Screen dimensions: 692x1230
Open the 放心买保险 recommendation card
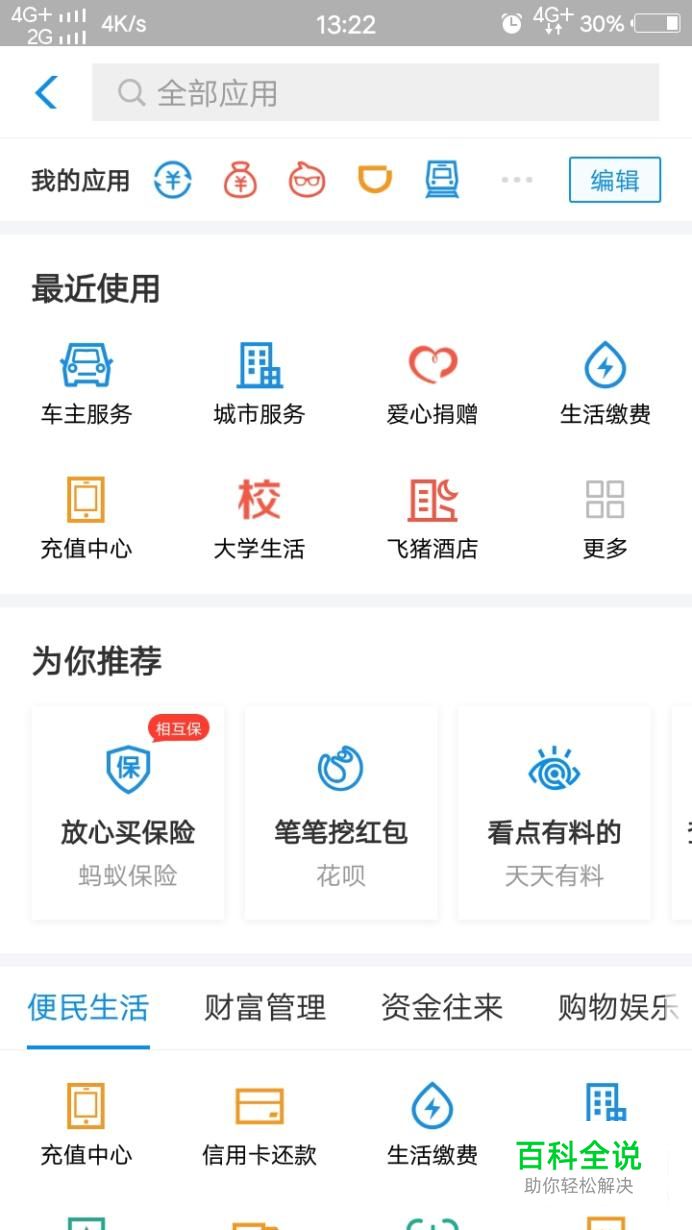coord(128,813)
